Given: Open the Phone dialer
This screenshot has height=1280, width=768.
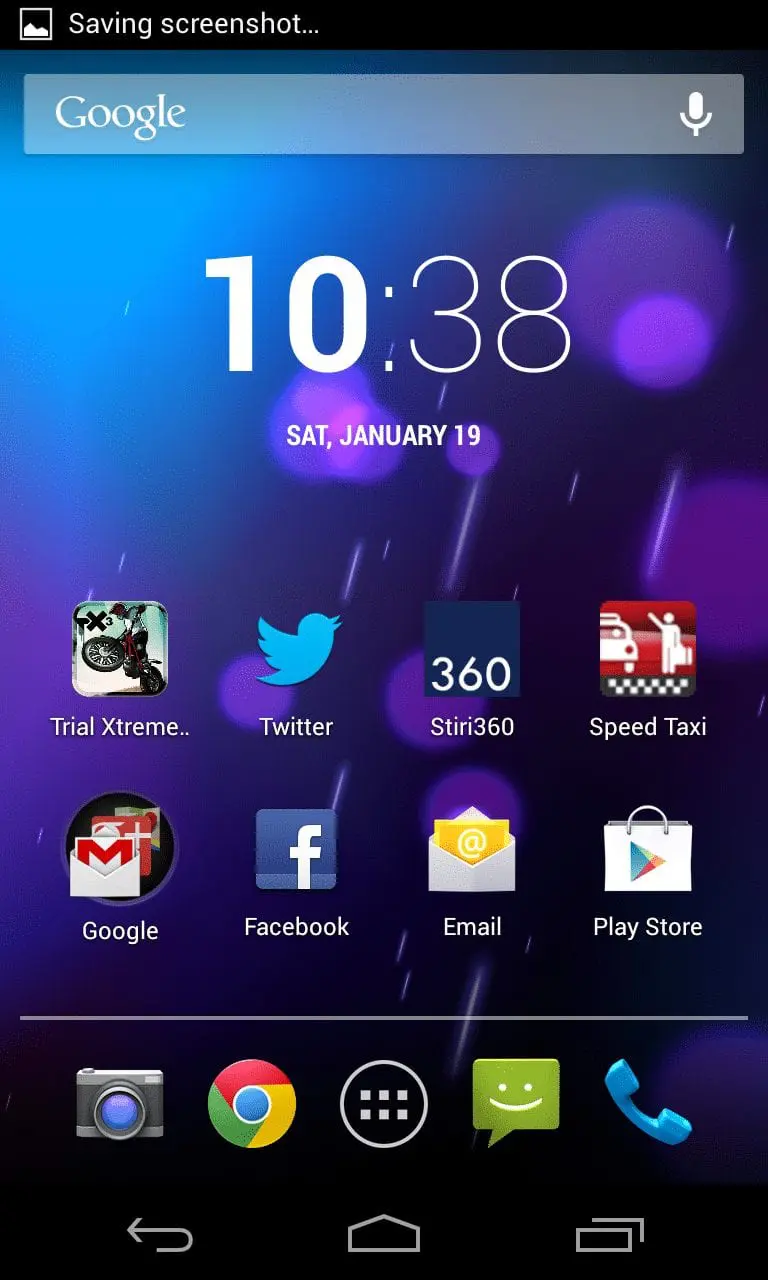Looking at the screenshot, I should coord(648,1102).
